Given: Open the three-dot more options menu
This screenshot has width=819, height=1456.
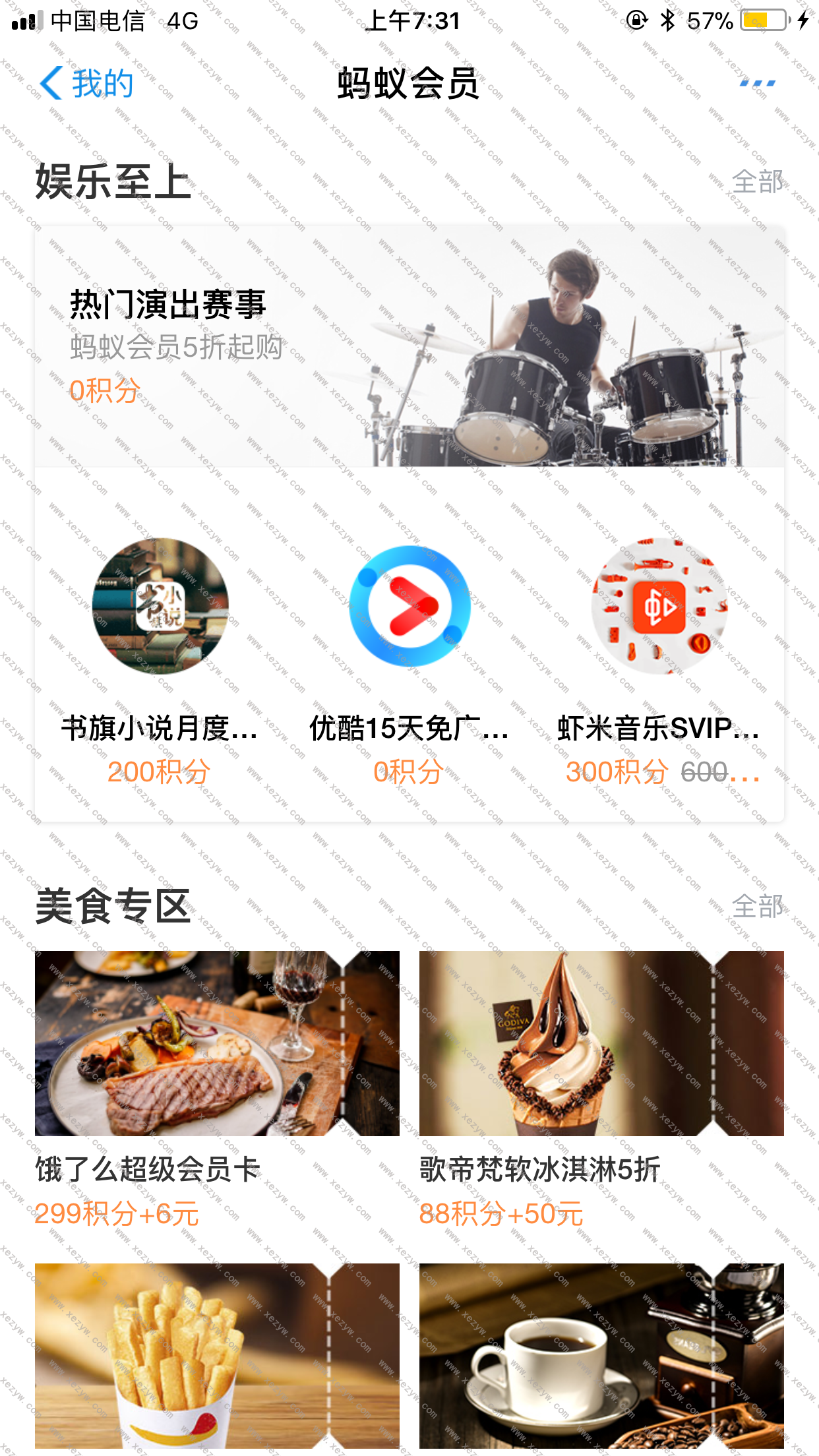Looking at the screenshot, I should [x=757, y=84].
